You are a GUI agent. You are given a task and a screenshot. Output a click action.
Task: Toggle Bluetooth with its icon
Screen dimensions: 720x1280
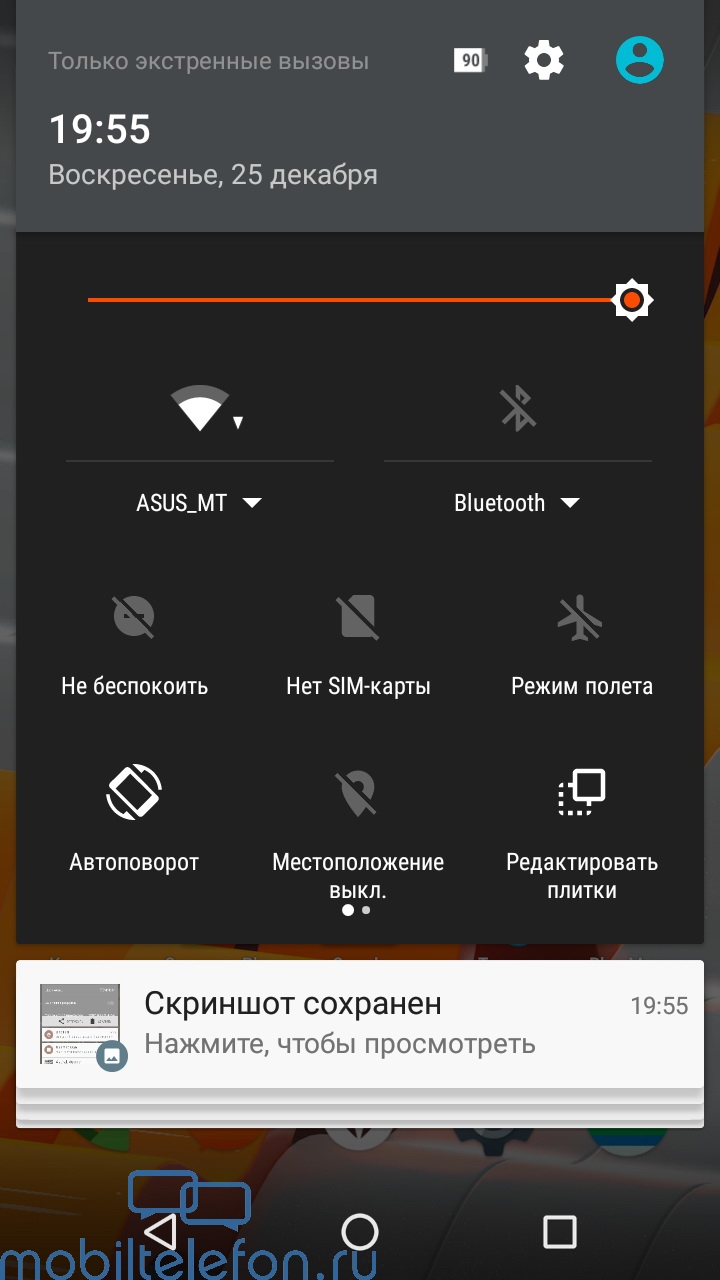[x=518, y=408]
